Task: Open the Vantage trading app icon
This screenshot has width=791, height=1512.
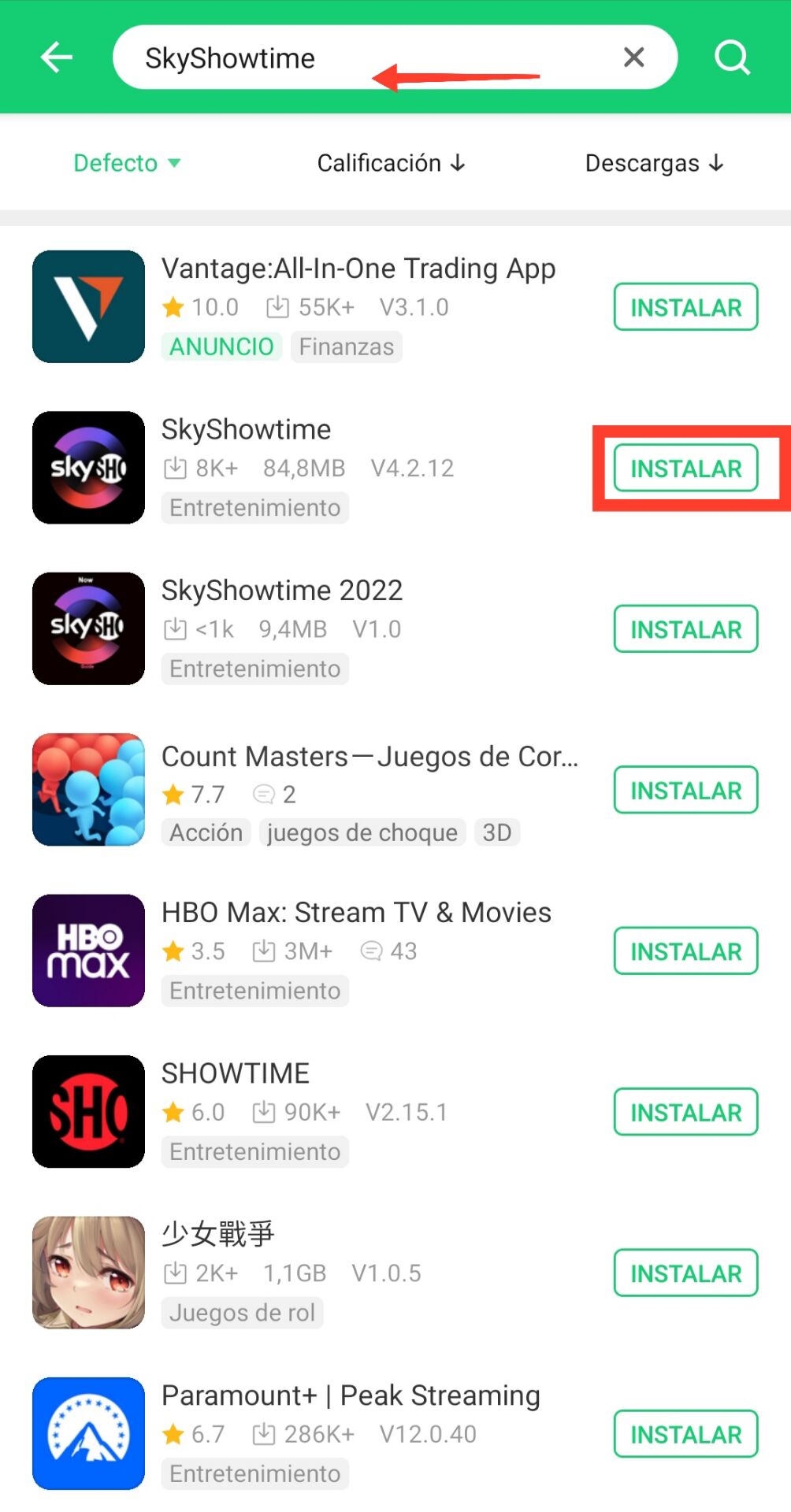Action: coord(88,306)
